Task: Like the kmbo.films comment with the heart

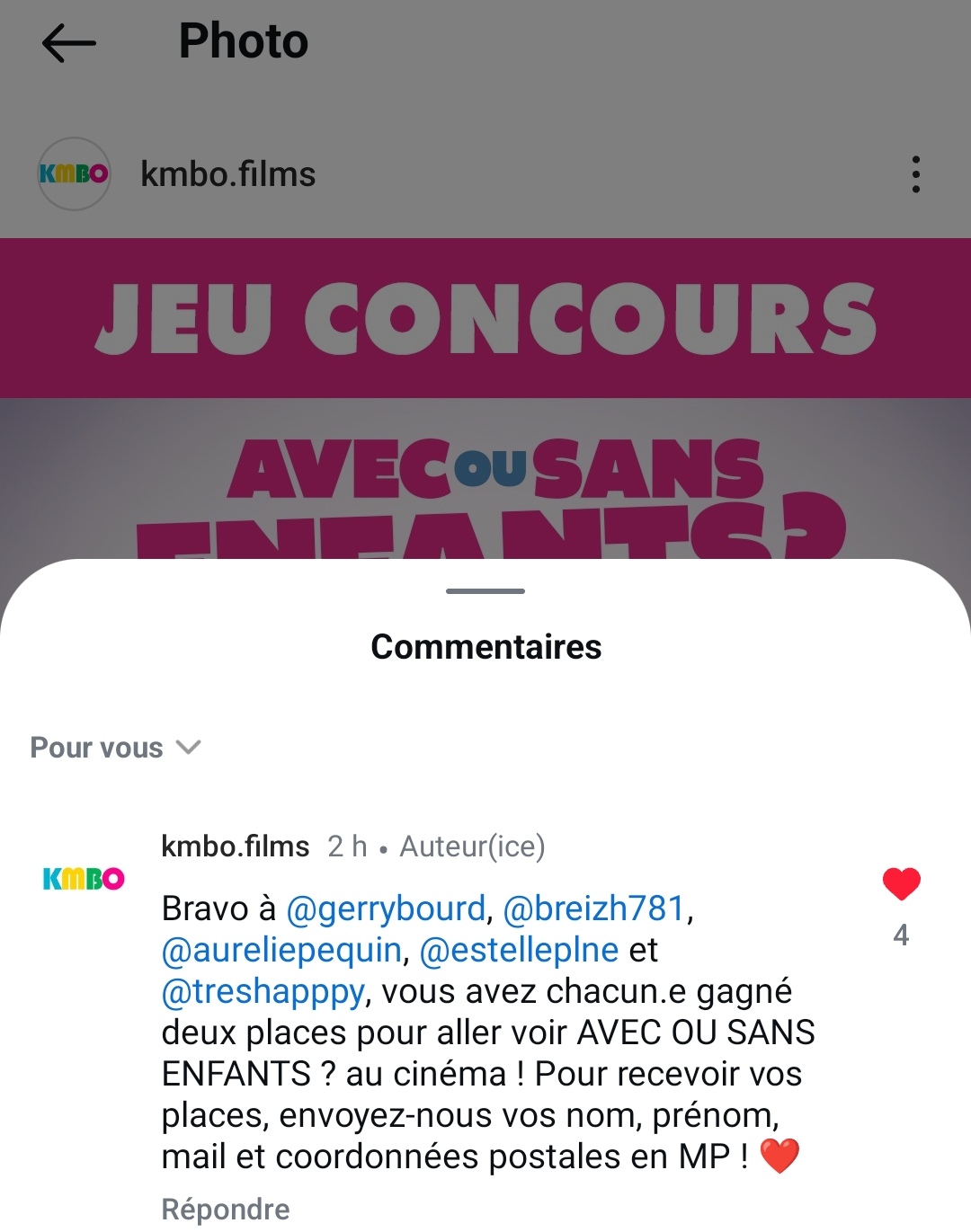Action: click(x=901, y=884)
